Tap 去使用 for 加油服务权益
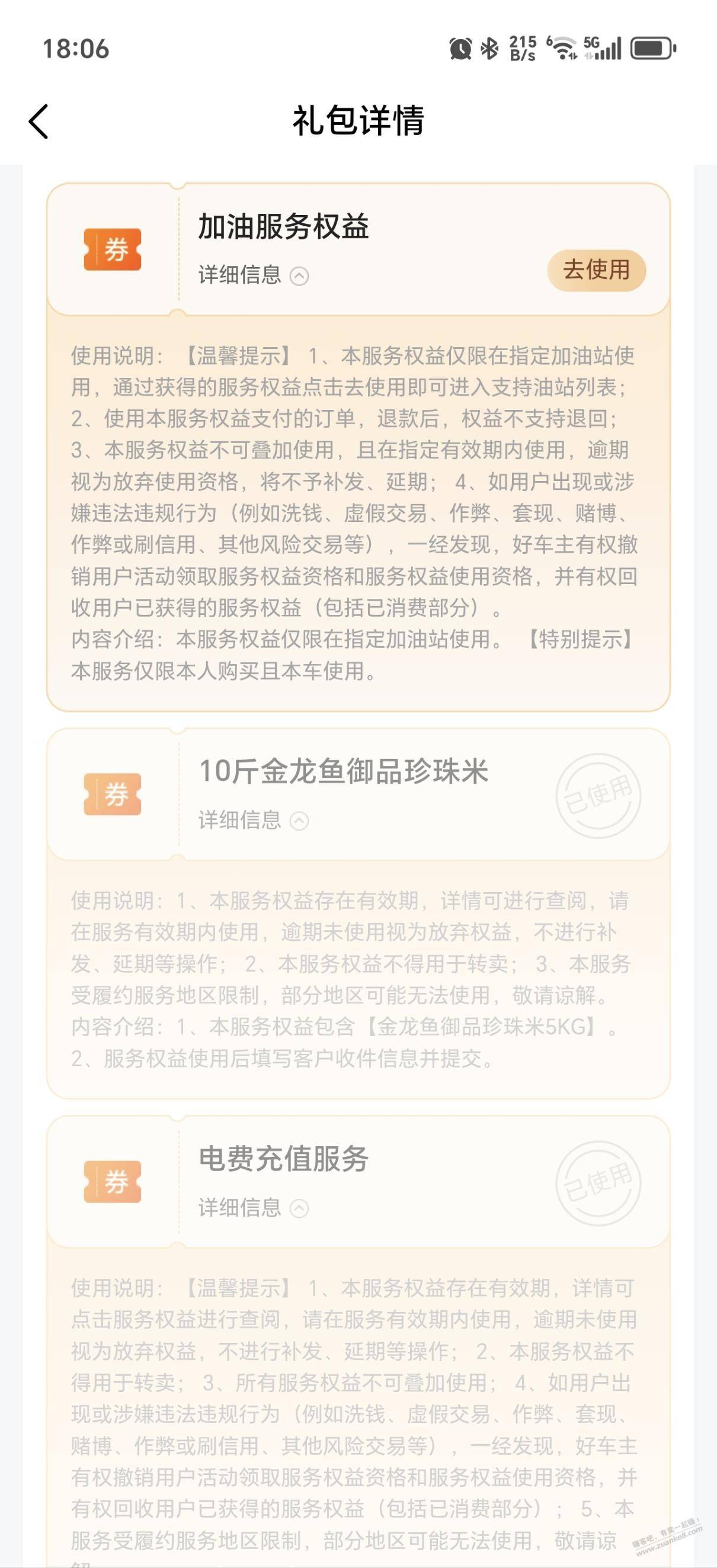The image size is (717, 1568). click(x=596, y=270)
